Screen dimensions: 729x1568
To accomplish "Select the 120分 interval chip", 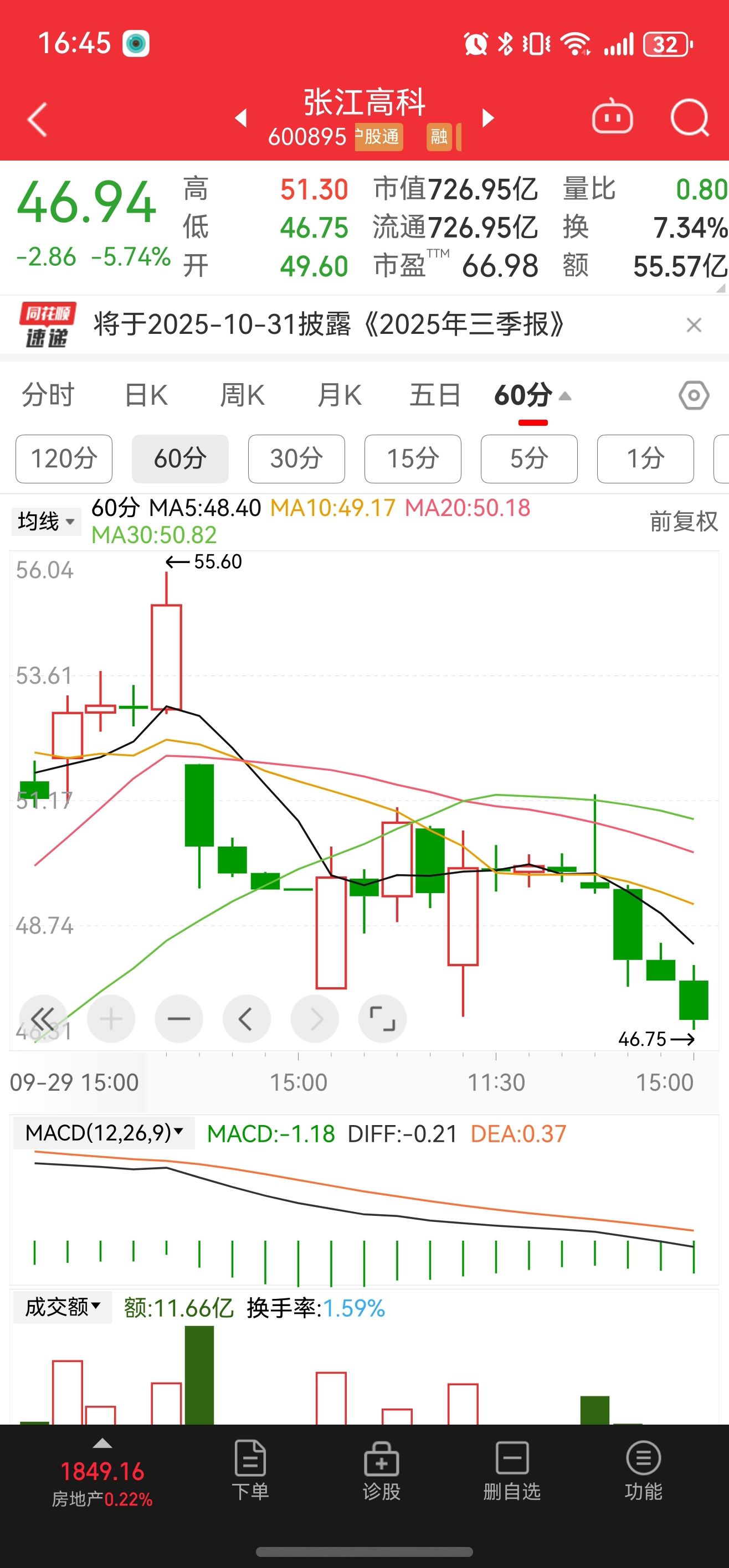I will [64, 458].
